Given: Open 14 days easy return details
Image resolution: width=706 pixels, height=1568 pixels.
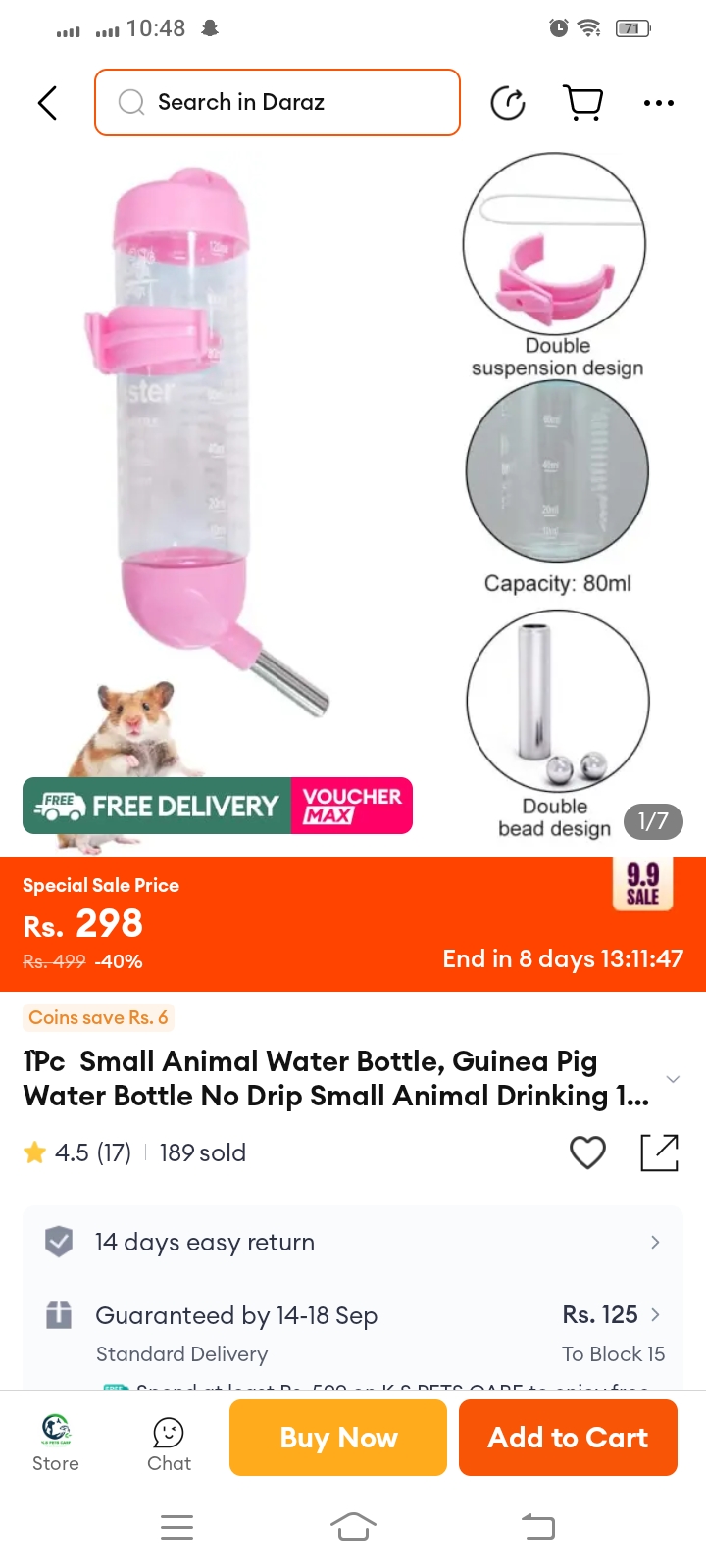Looking at the screenshot, I should pyautogui.click(x=353, y=1242).
